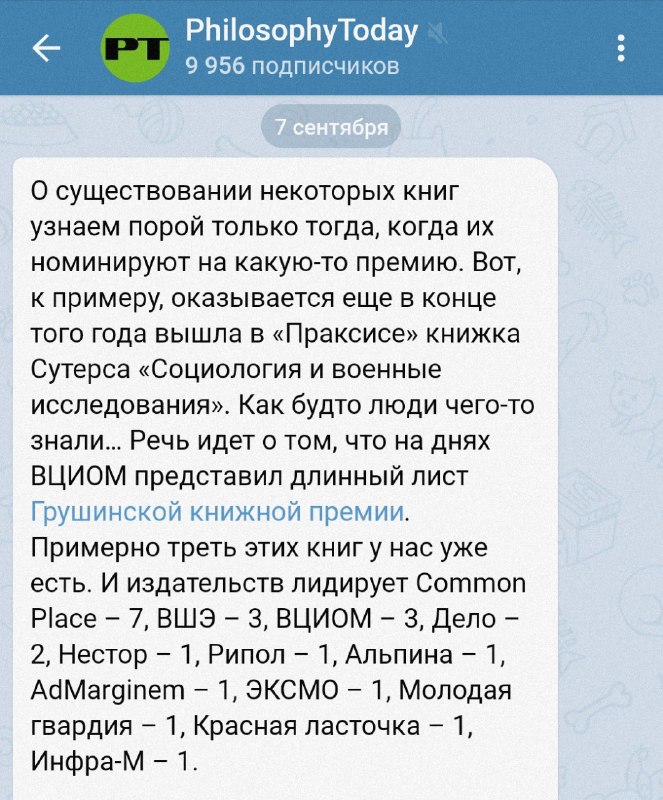Tap the PT channel avatar
This screenshot has width=663, height=800.
135,48
